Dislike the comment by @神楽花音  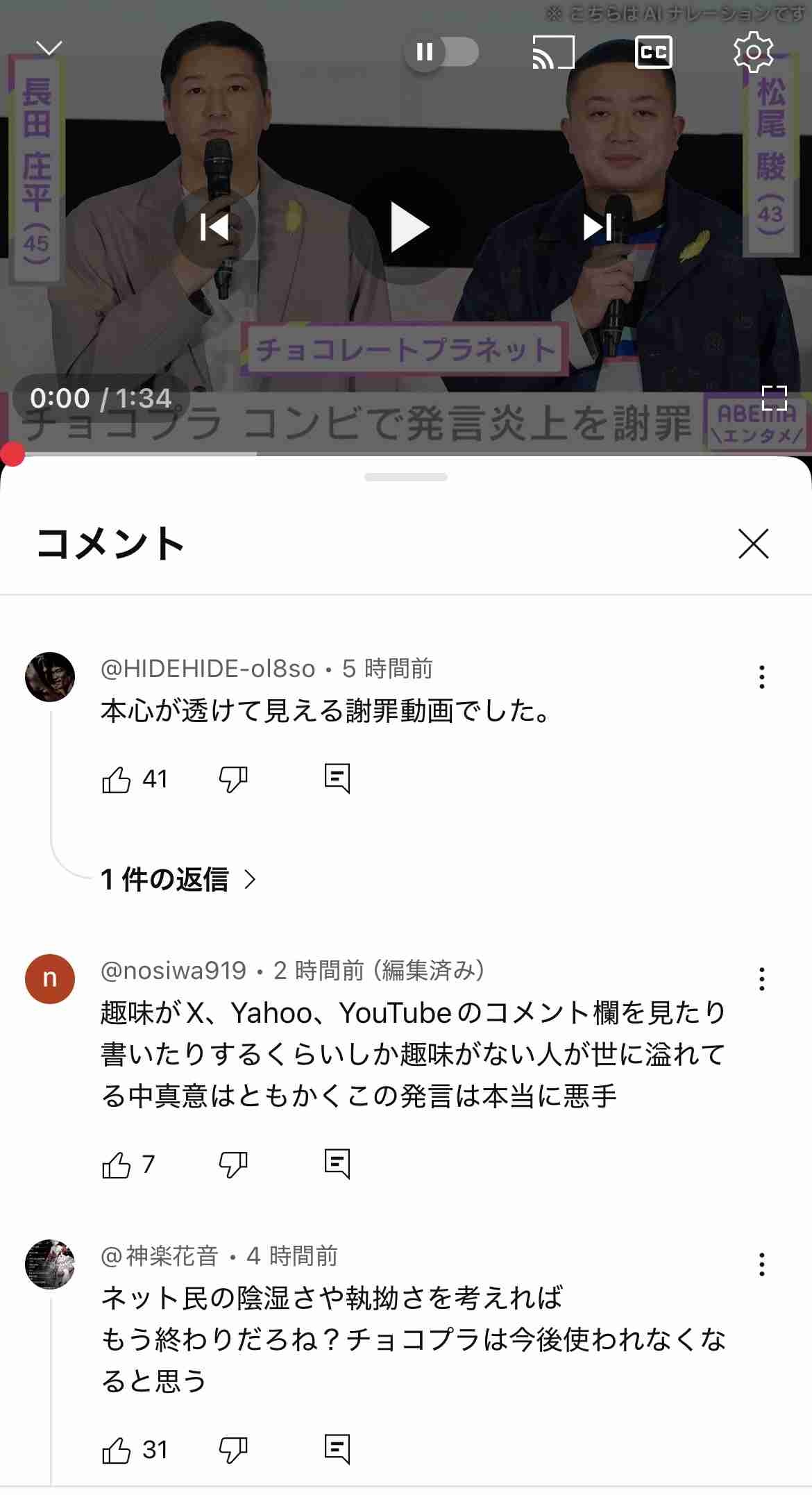(x=233, y=1450)
